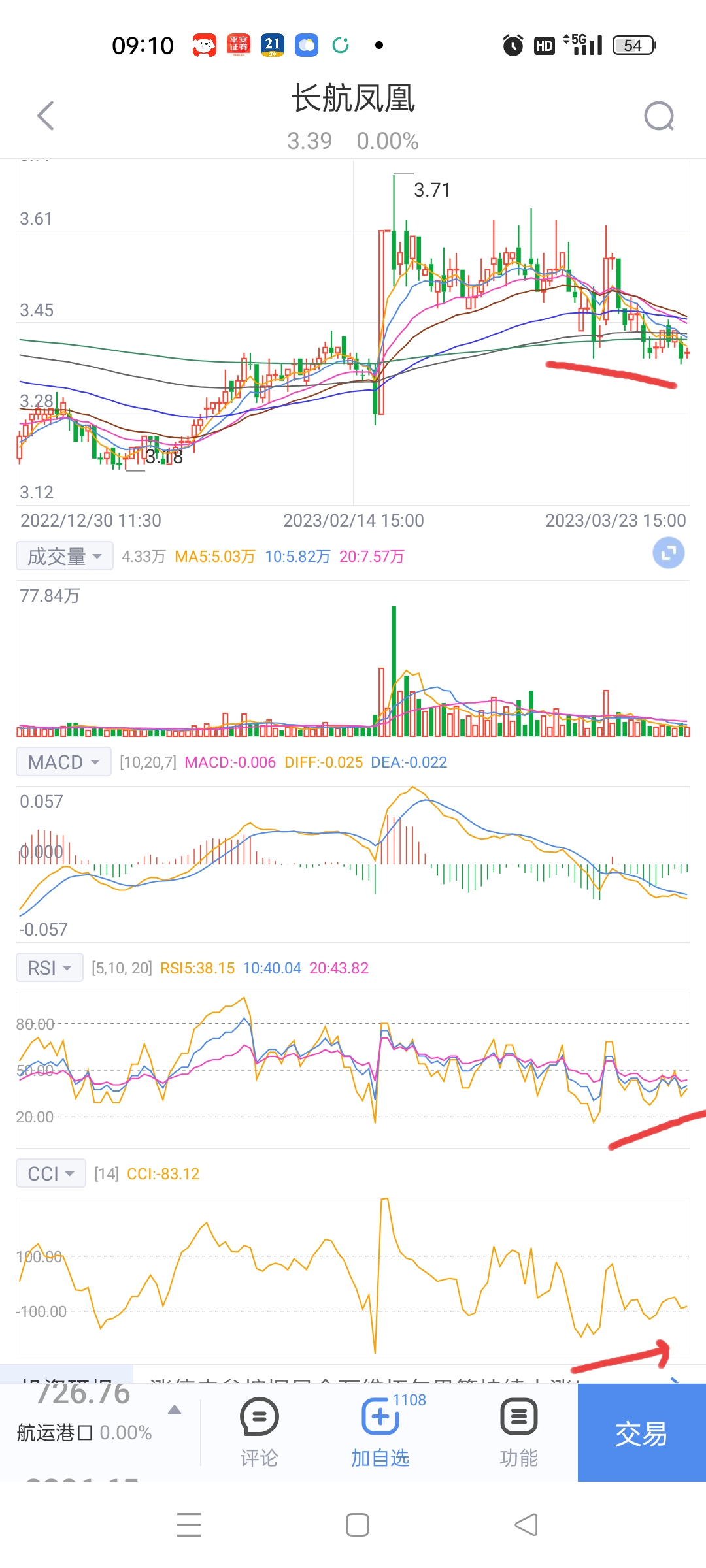Tap the blue expand chart button
Image resolution: width=706 pixels, height=1568 pixels.
coord(669,553)
